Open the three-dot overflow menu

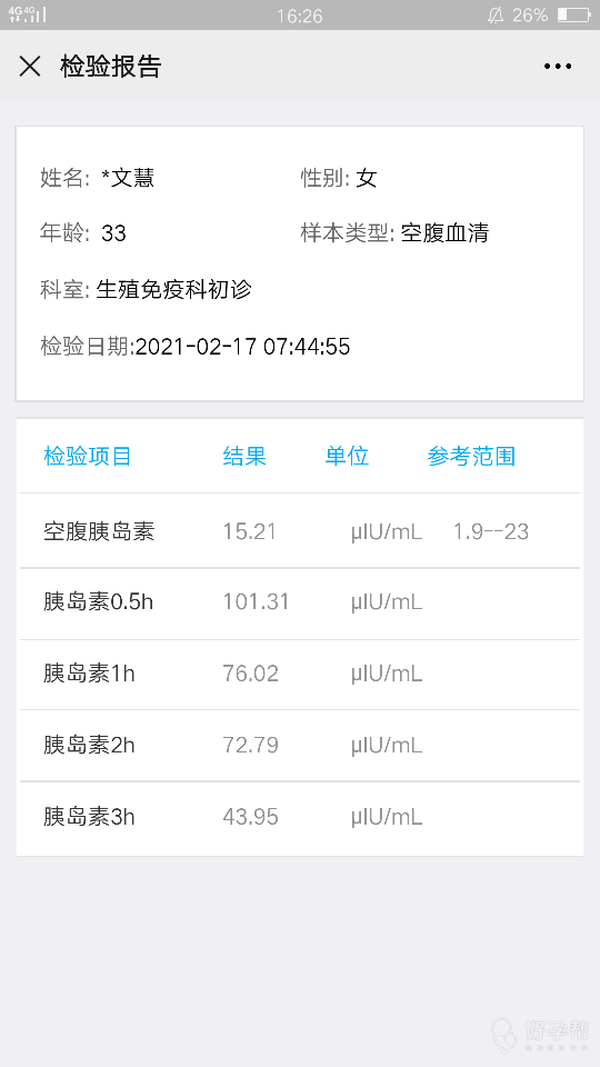click(x=557, y=67)
